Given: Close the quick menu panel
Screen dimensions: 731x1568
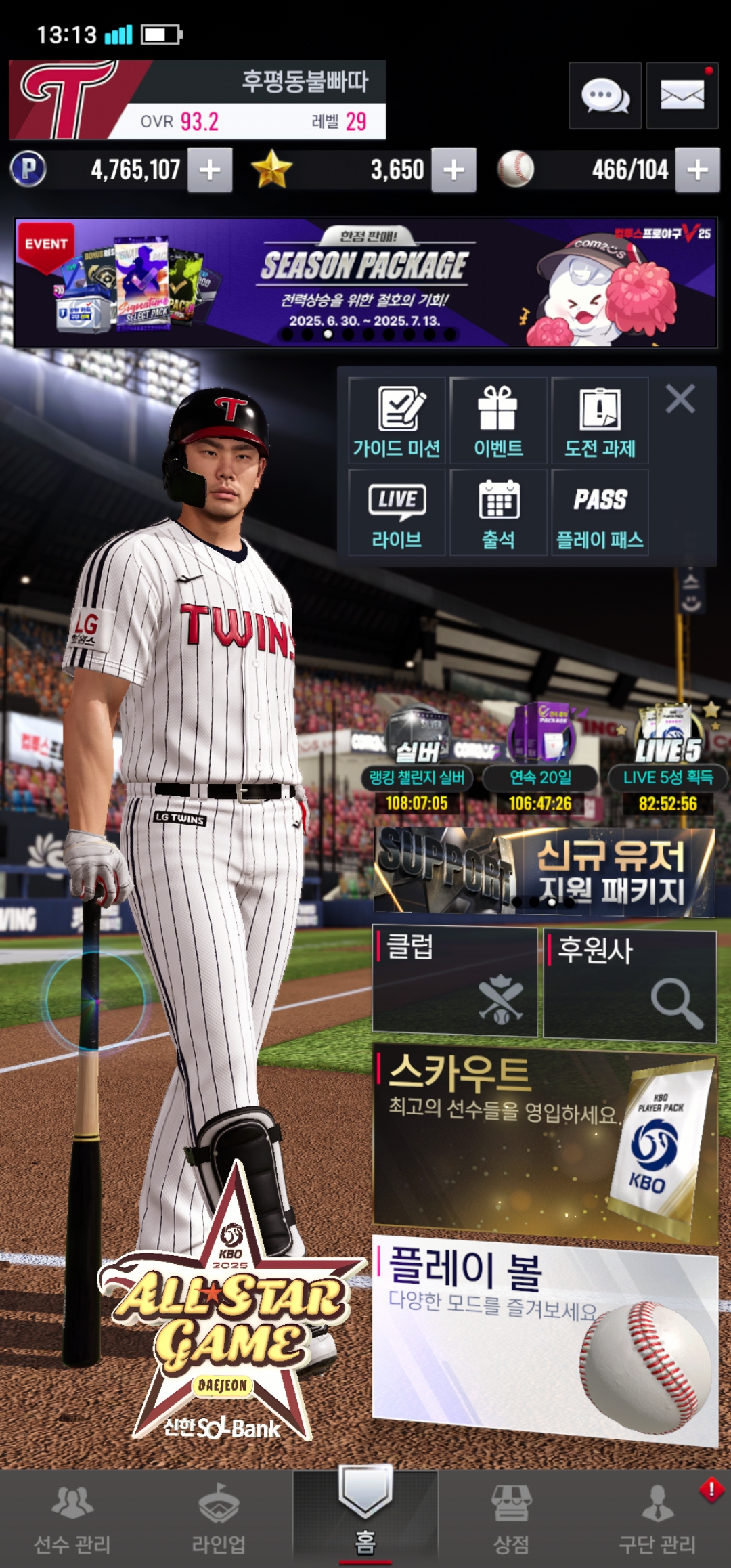Looking at the screenshot, I should pos(680,399).
